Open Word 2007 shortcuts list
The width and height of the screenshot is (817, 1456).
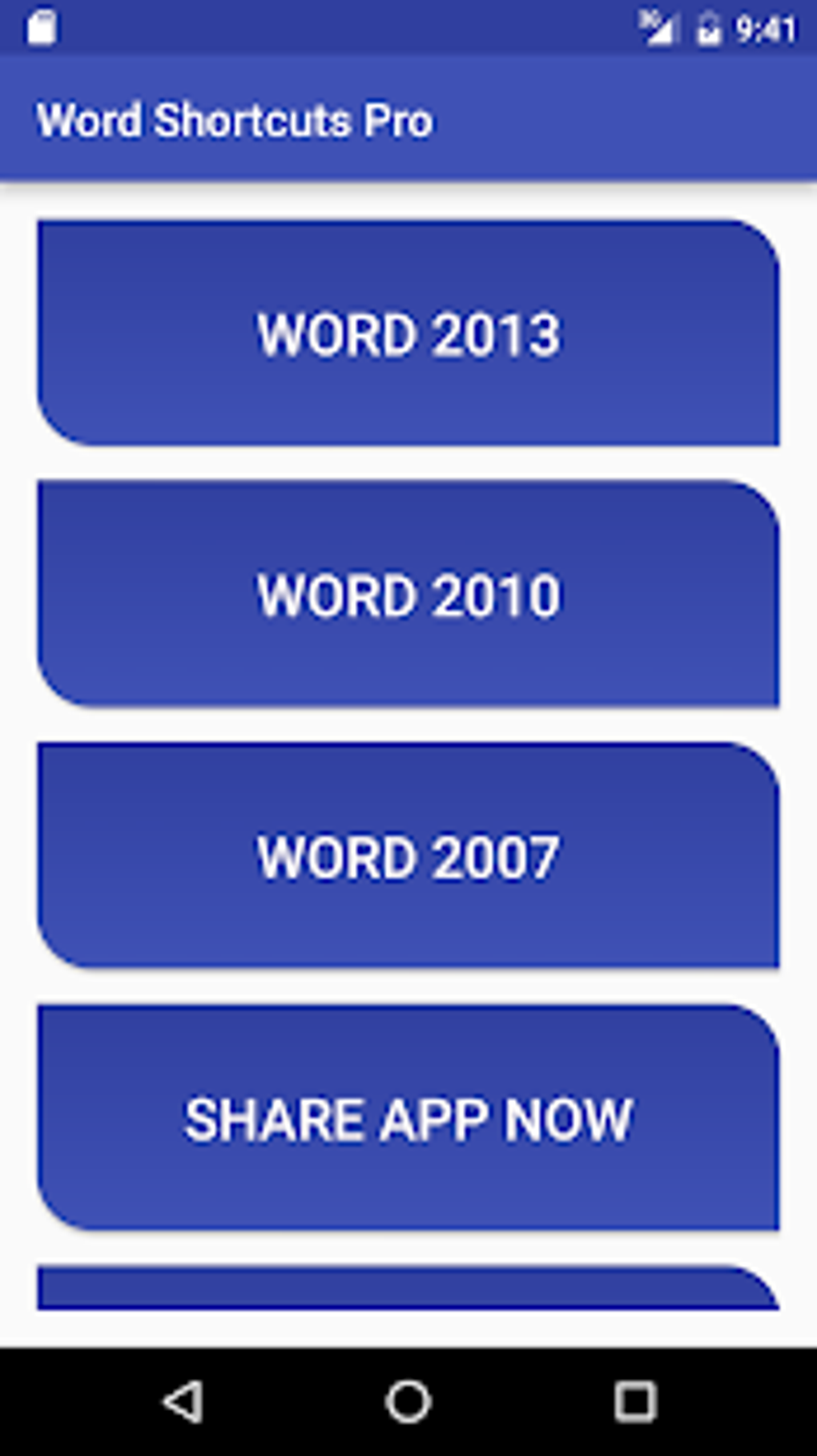coord(408,856)
